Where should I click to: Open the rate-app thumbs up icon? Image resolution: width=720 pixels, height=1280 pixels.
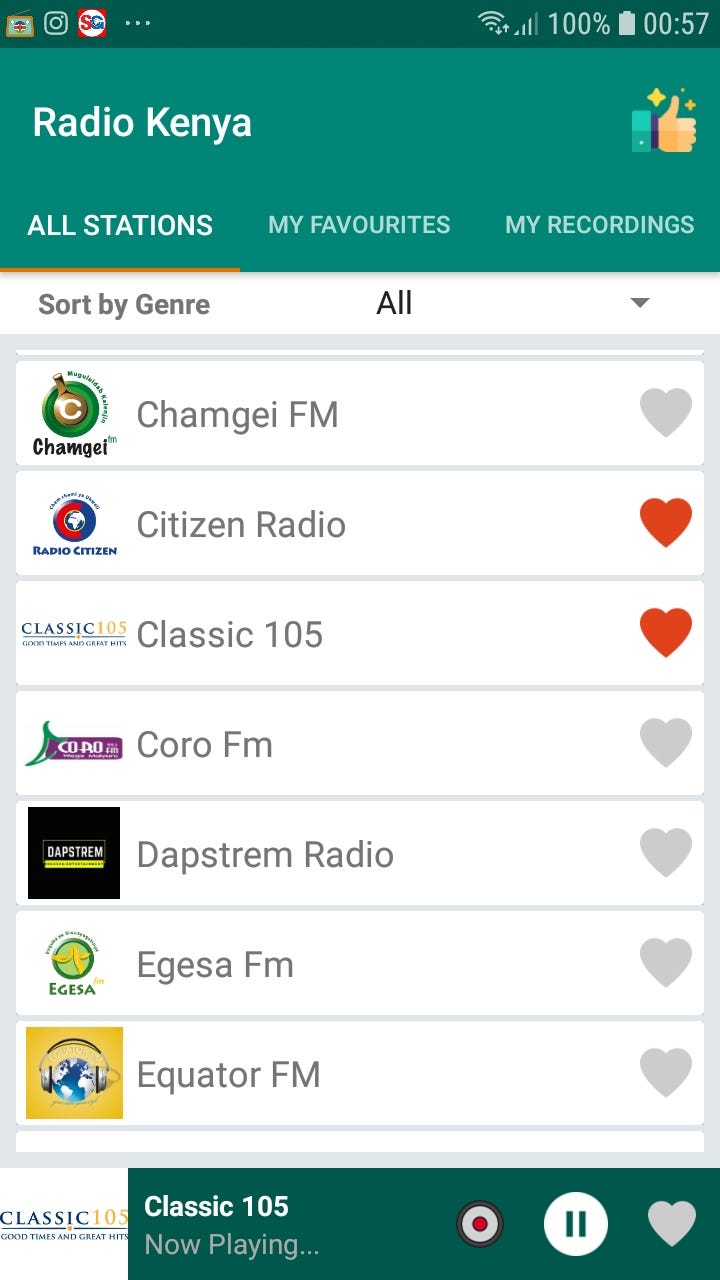(x=664, y=122)
